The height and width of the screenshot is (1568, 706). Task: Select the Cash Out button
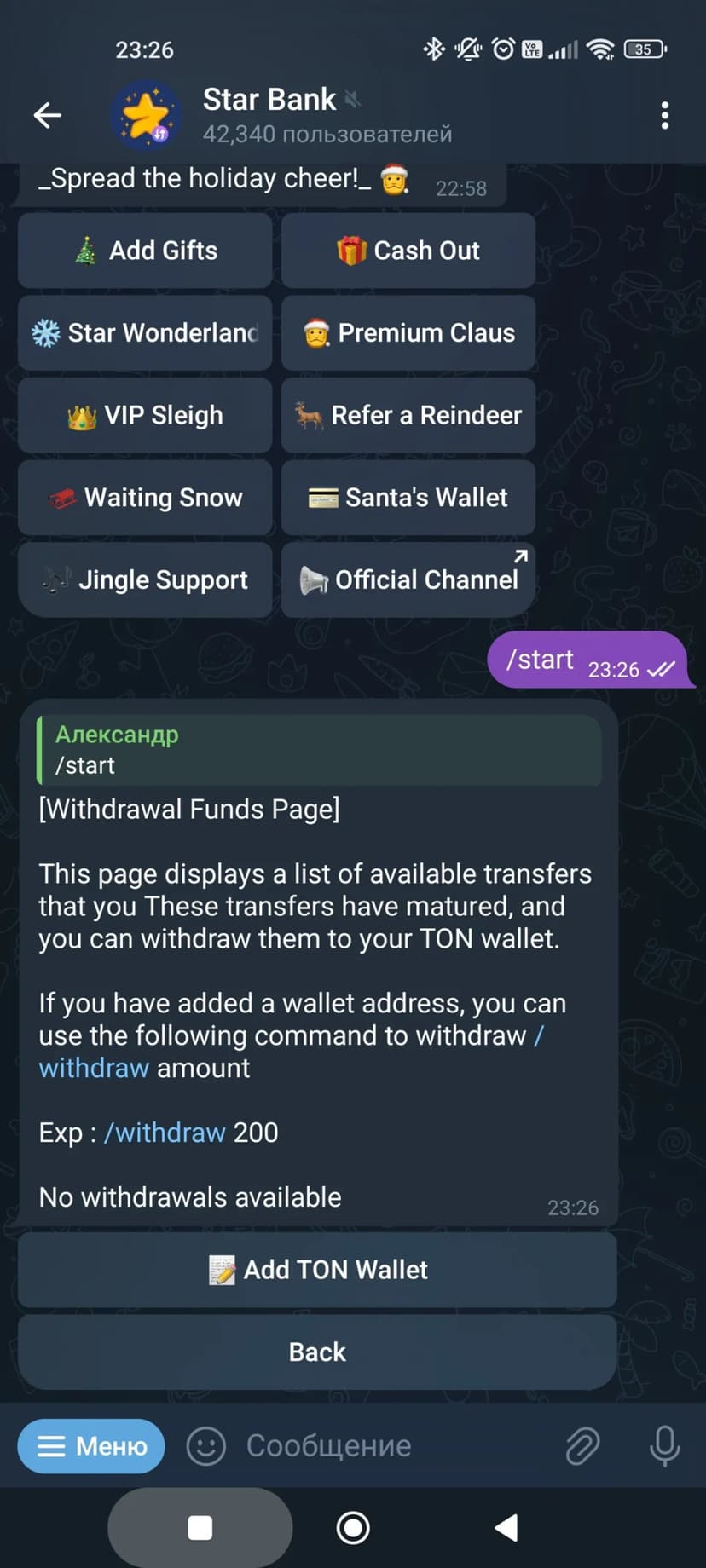408,251
